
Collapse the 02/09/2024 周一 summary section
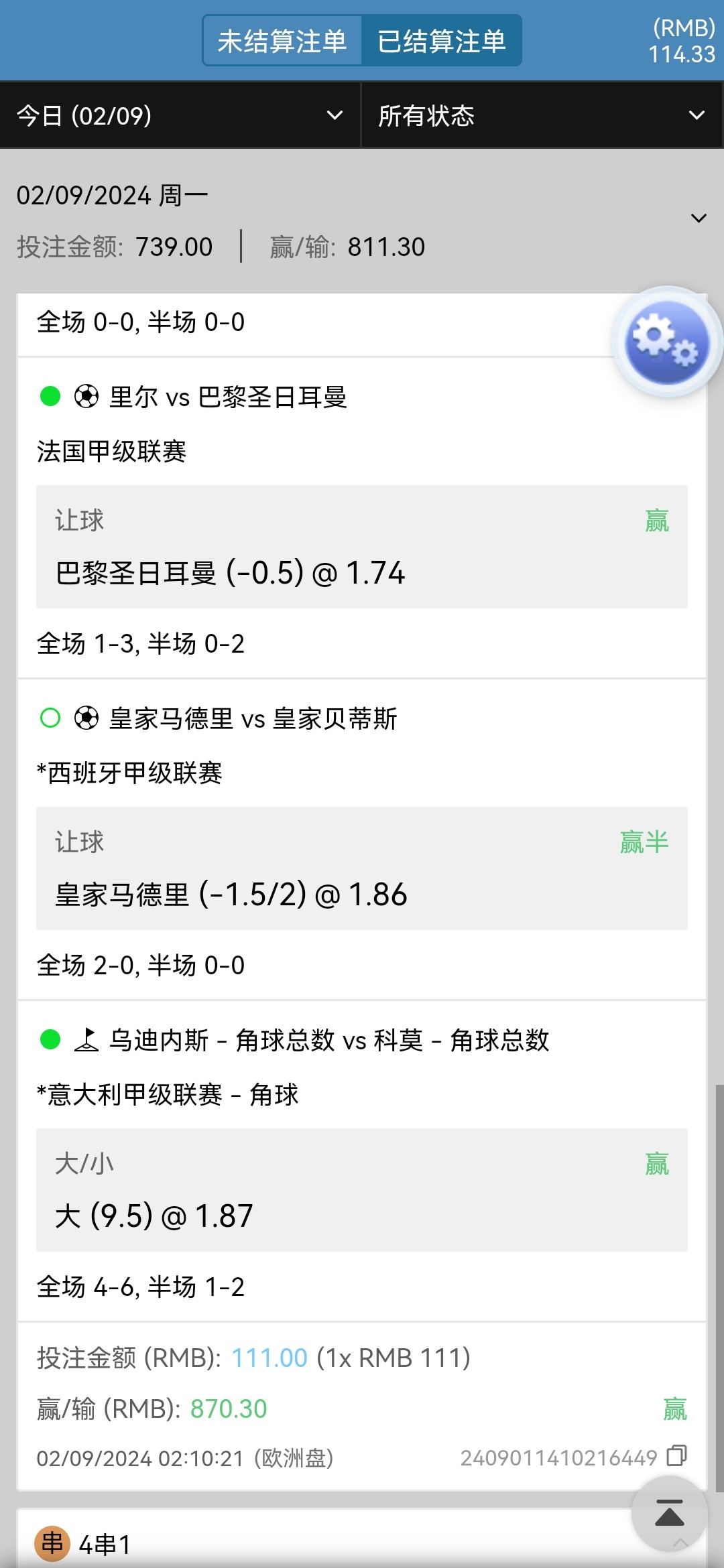(699, 218)
